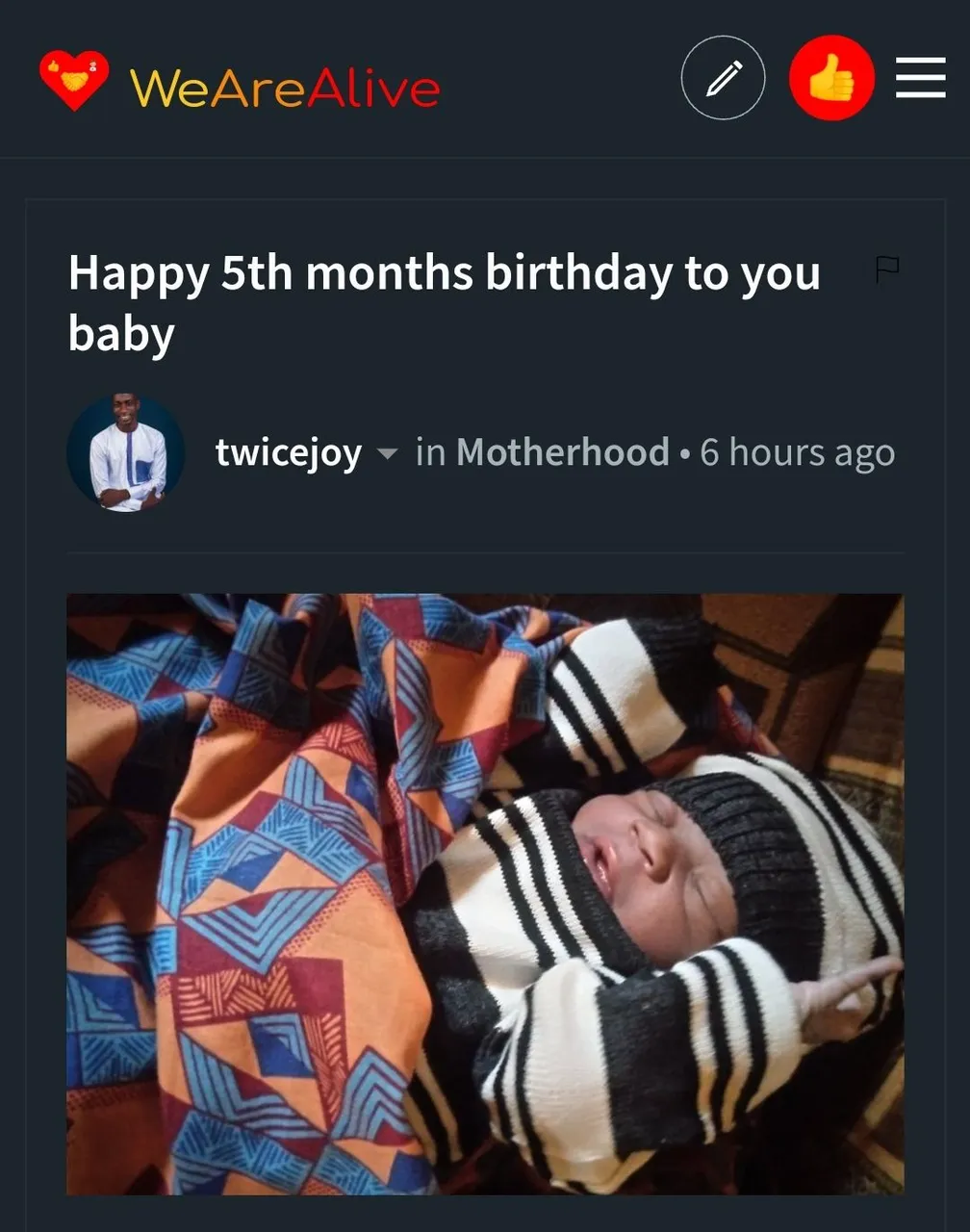Tap the red thumbs-up profile button
Viewport: 970px width, 1232px height.
point(831,78)
